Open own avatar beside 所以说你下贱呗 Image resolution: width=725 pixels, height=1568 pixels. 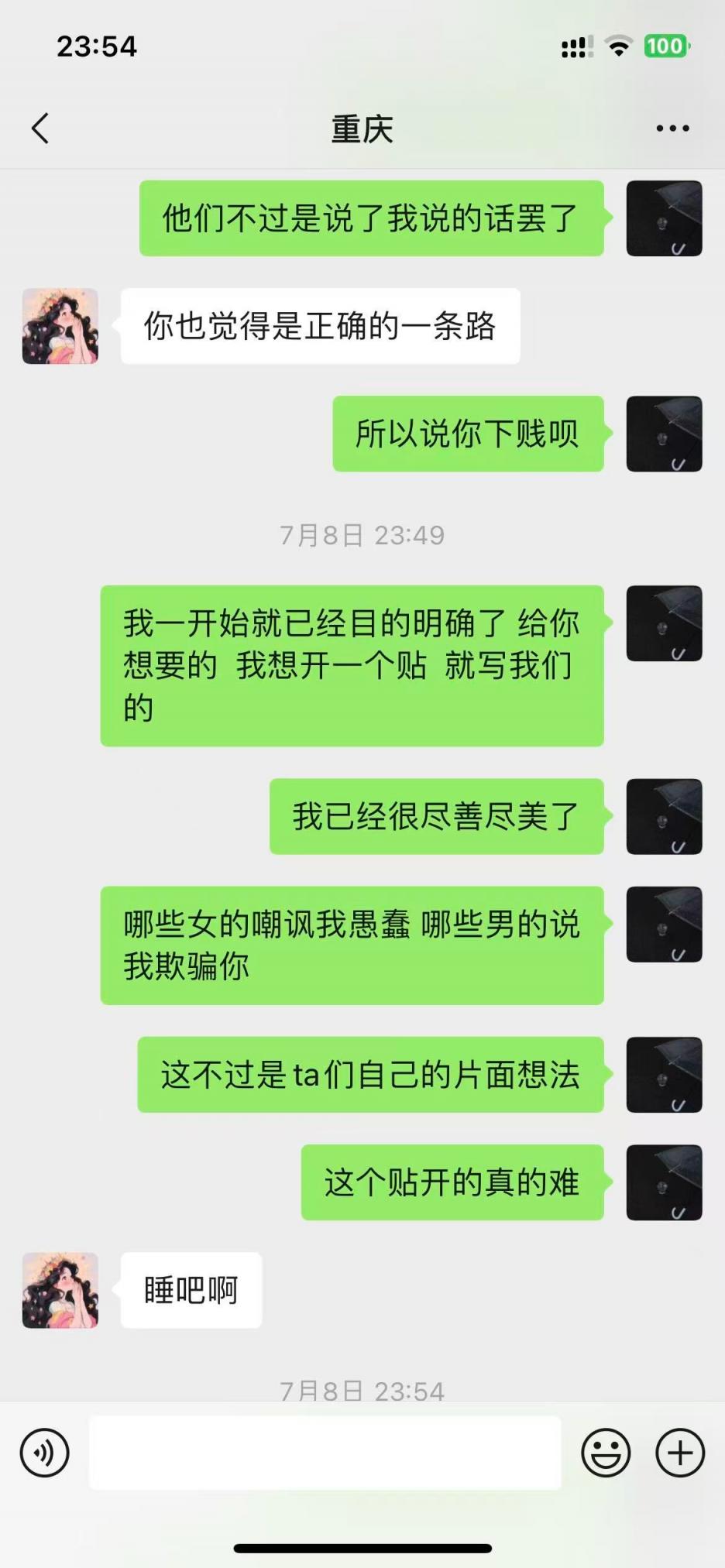pos(664,434)
